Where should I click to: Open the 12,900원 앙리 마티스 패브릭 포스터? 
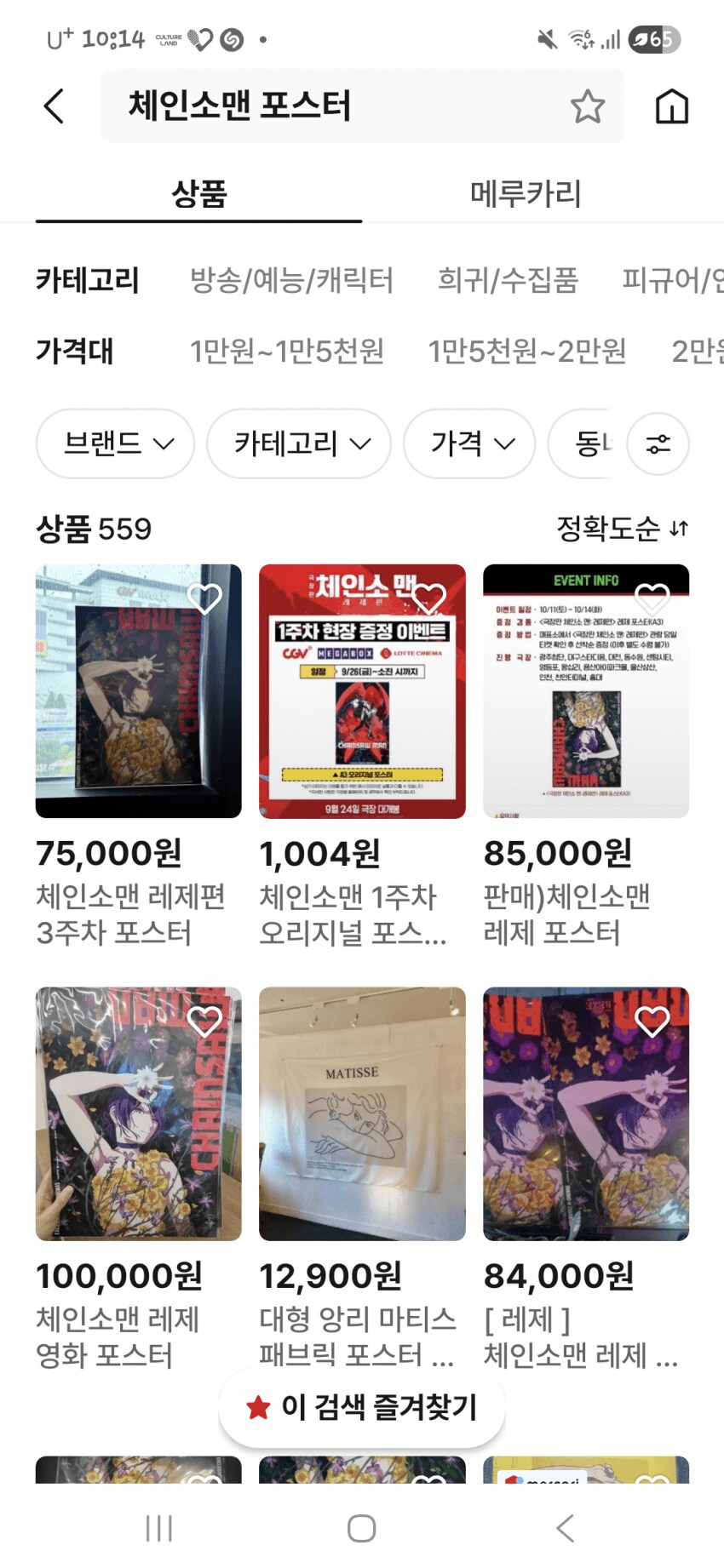tap(362, 1113)
